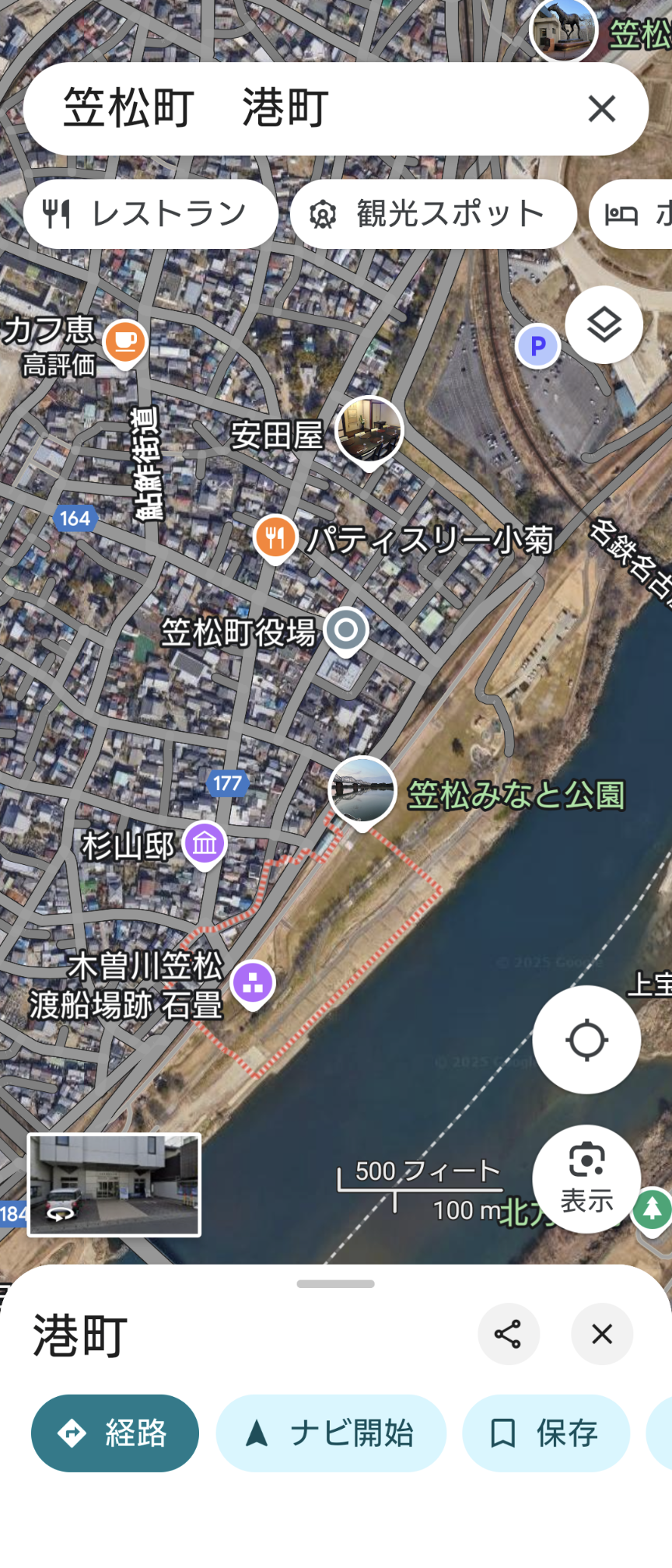
Task: Tap the 杉山邸 museum marker
Action: (x=205, y=843)
